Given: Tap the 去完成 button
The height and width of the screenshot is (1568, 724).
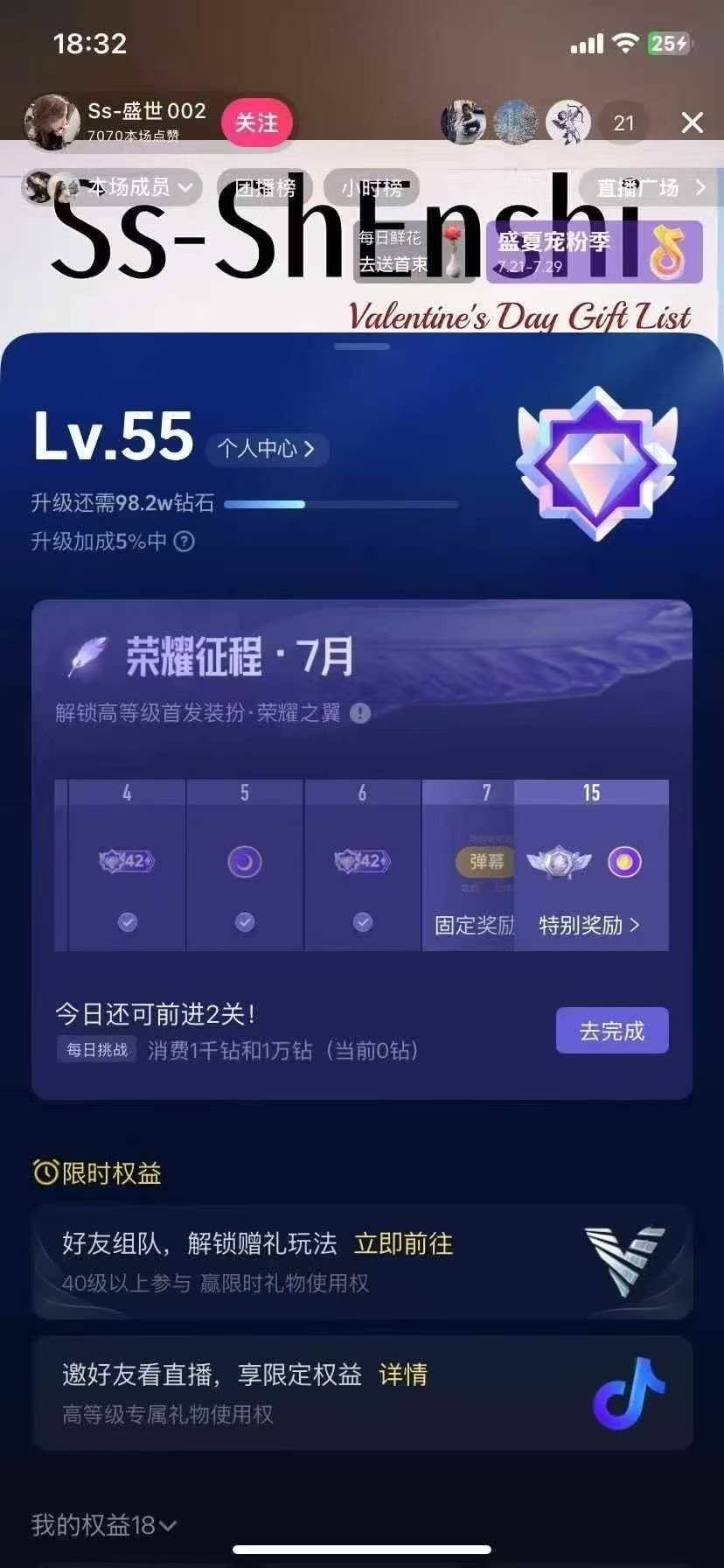Looking at the screenshot, I should [x=612, y=1031].
